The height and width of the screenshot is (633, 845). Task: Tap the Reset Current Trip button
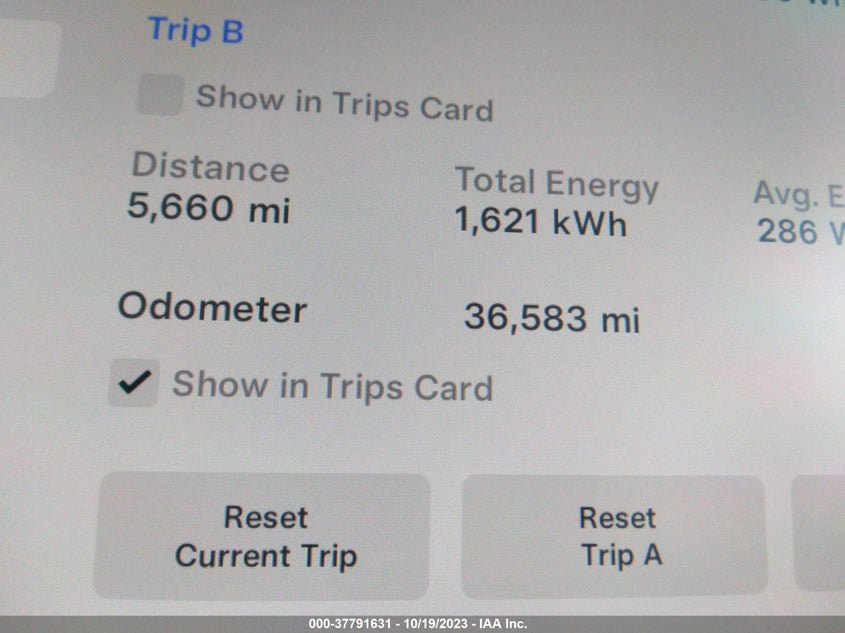(265, 536)
